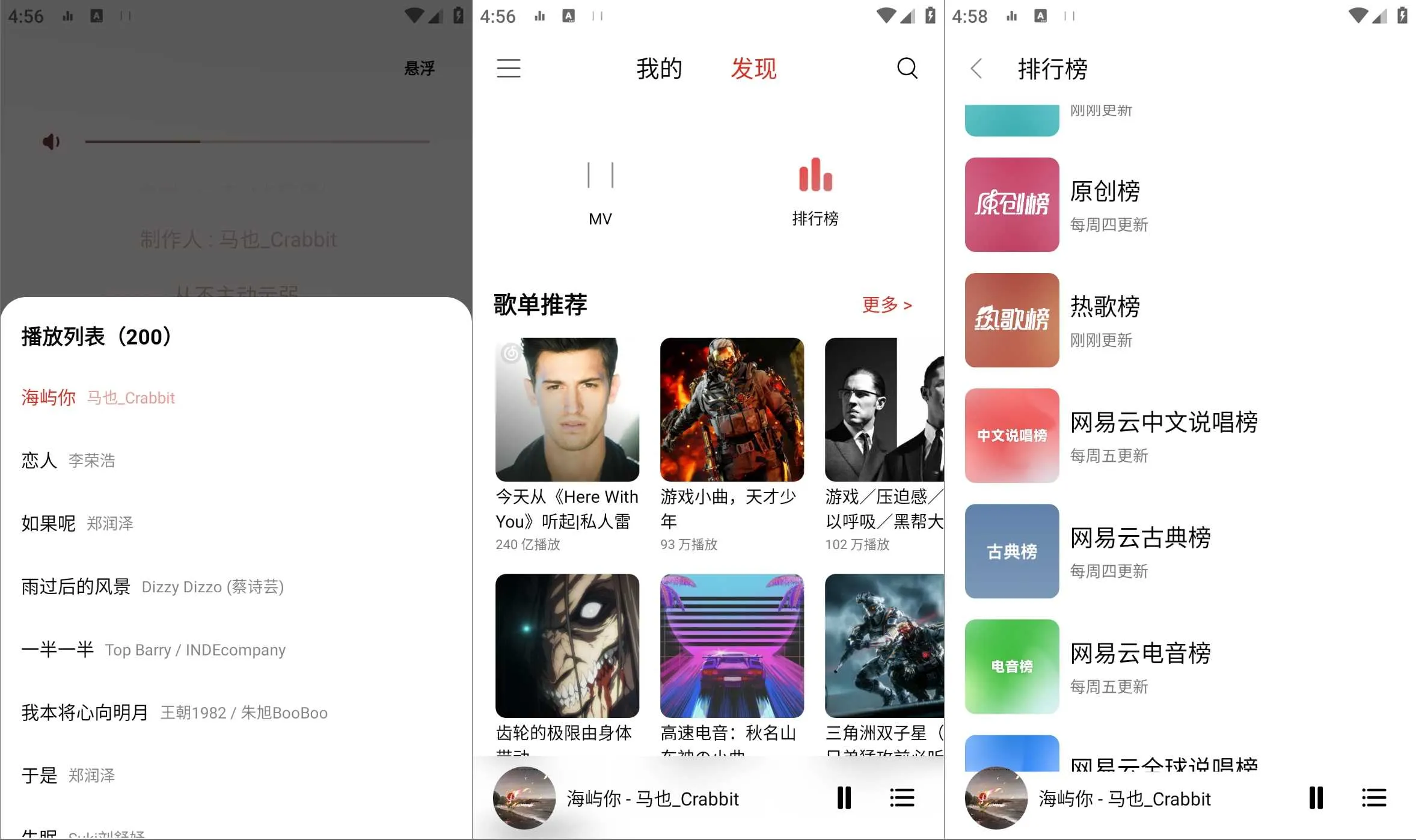
Task: Play 如果呢 by 郑润泽
Action: [77, 524]
